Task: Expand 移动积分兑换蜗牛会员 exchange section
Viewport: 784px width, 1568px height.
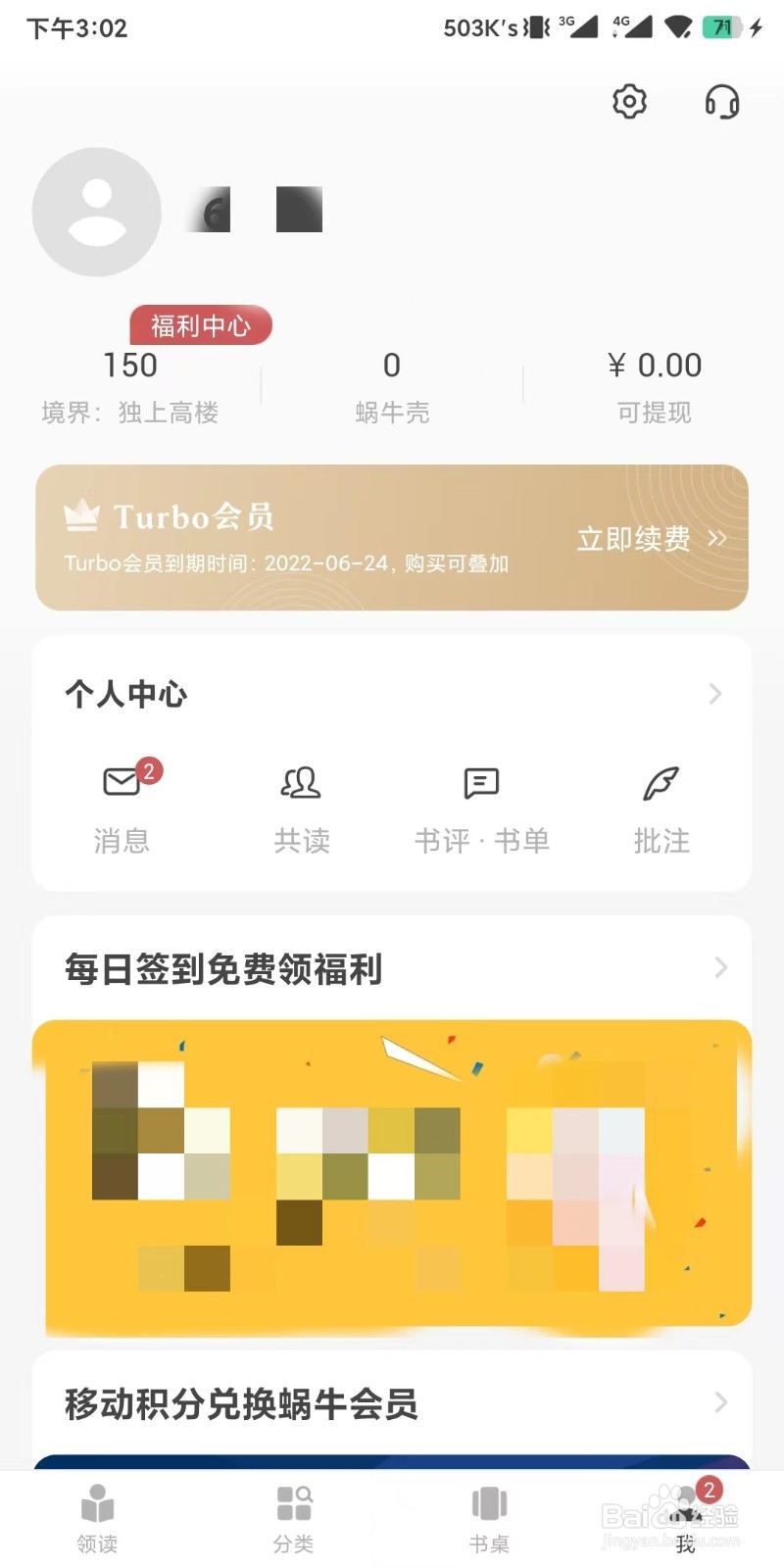Action: coord(392,1404)
